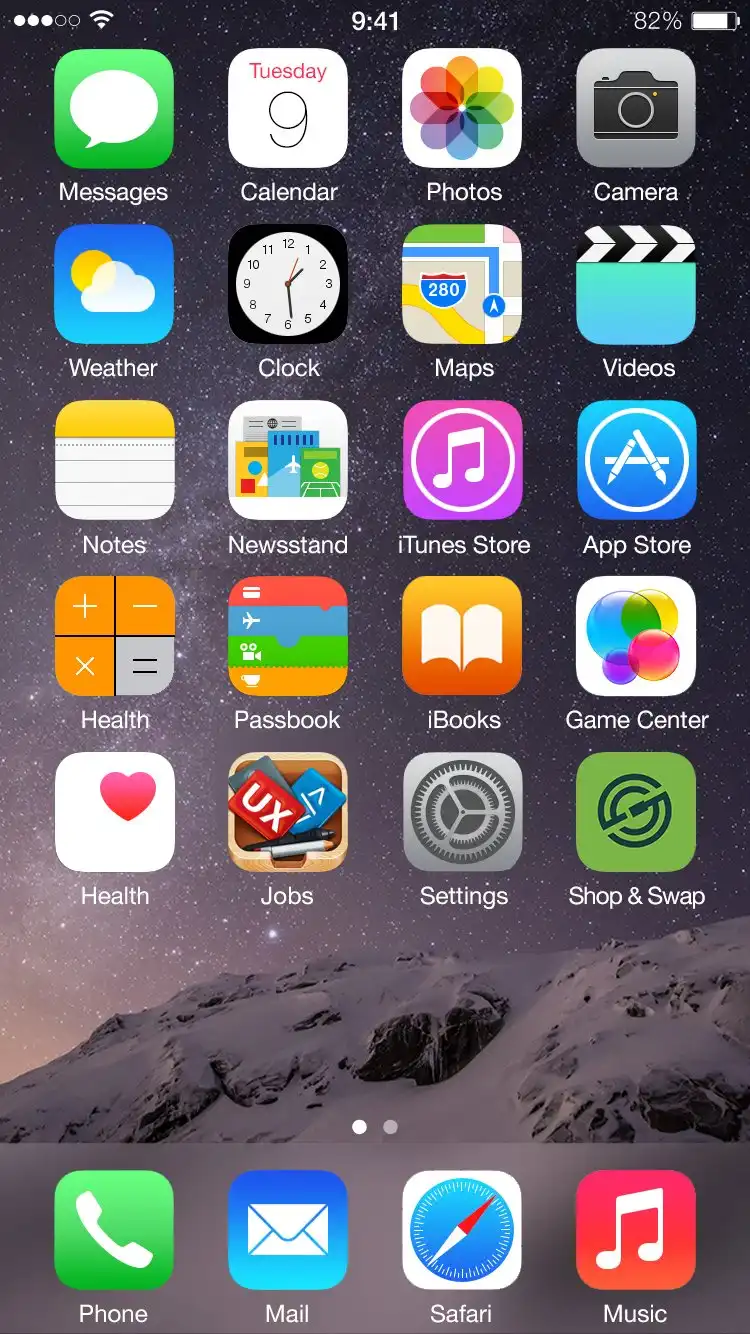Open the Notes app
This screenshot has width=750, height=1334.
pos(114,460)
